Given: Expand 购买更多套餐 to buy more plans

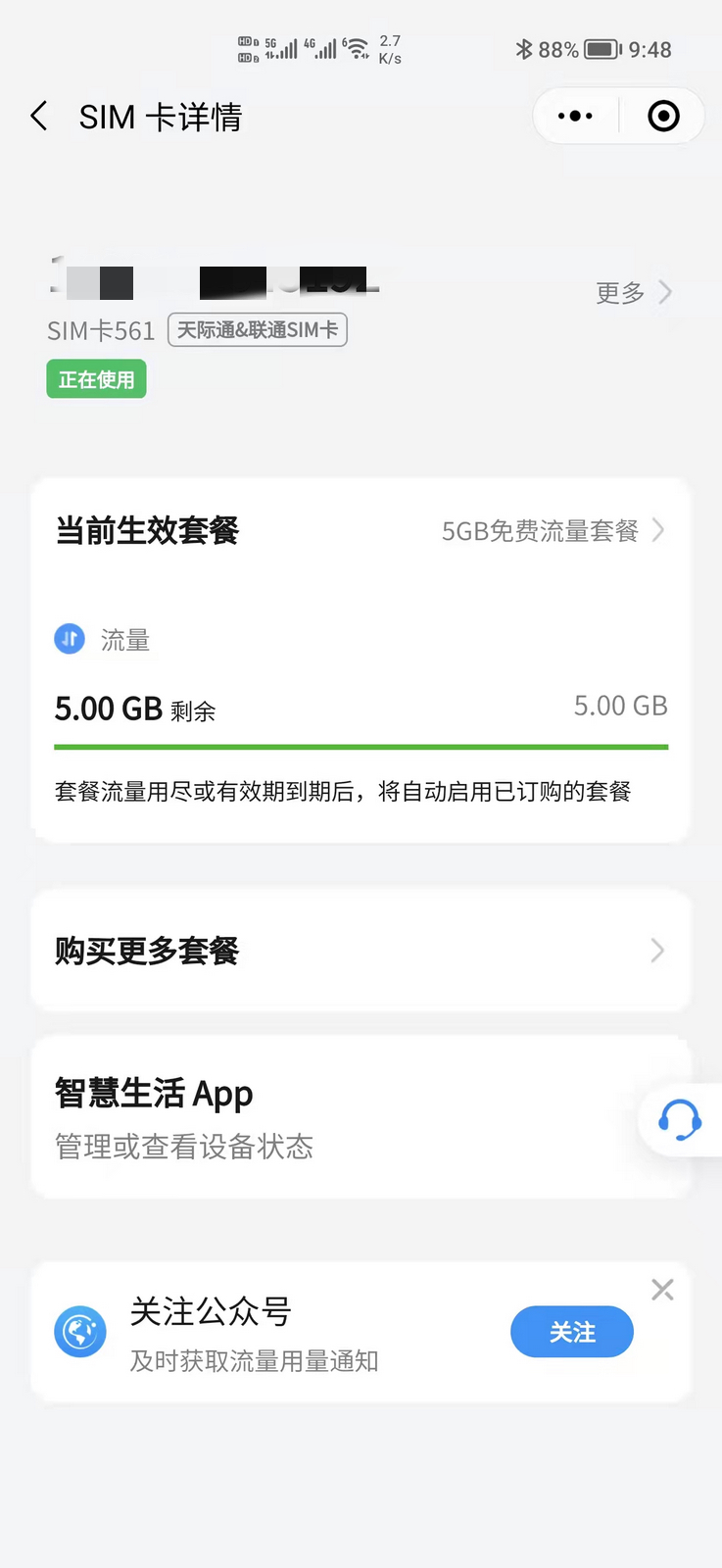Looking at the screenshot, I should point(361,950).
